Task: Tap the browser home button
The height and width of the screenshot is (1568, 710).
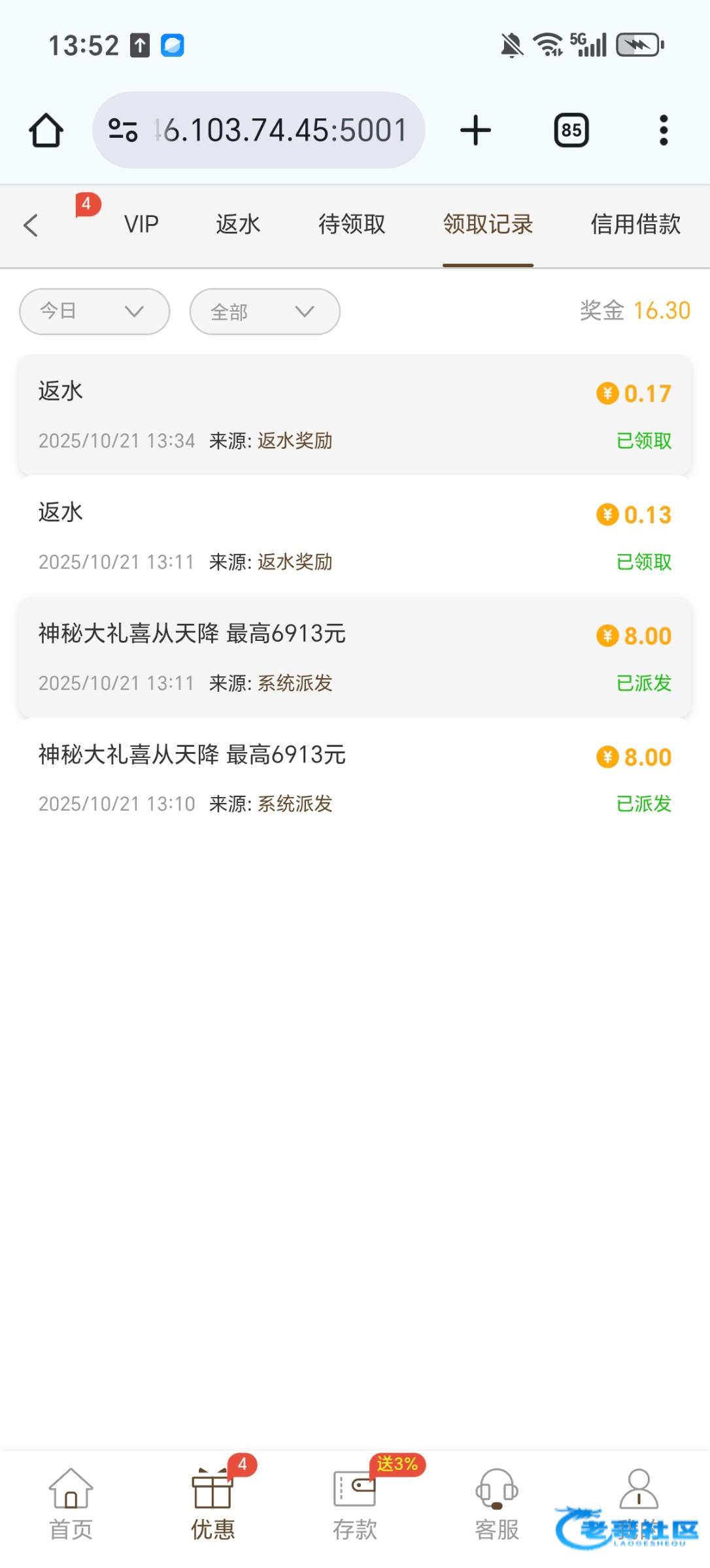Action: [46, 130]
